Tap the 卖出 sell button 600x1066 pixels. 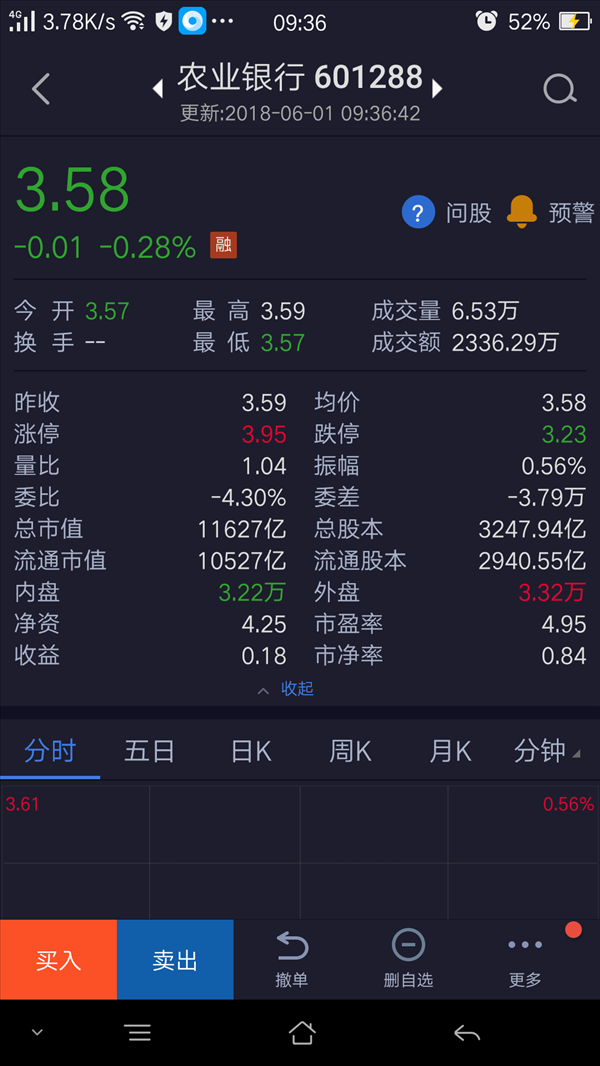point(175,959)
